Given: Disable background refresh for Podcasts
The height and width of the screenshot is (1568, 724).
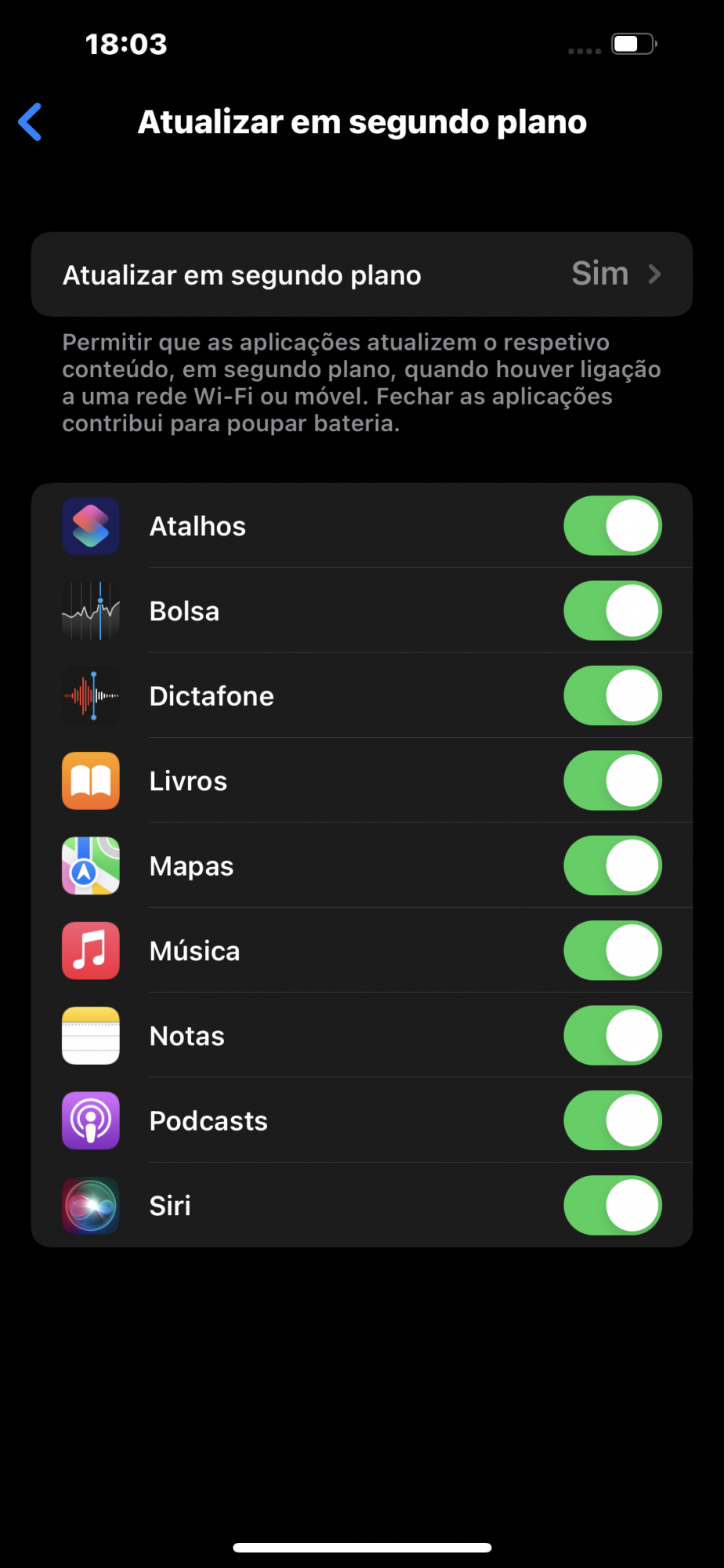Looking at the screenshot, I should (x=612, y=1120).
